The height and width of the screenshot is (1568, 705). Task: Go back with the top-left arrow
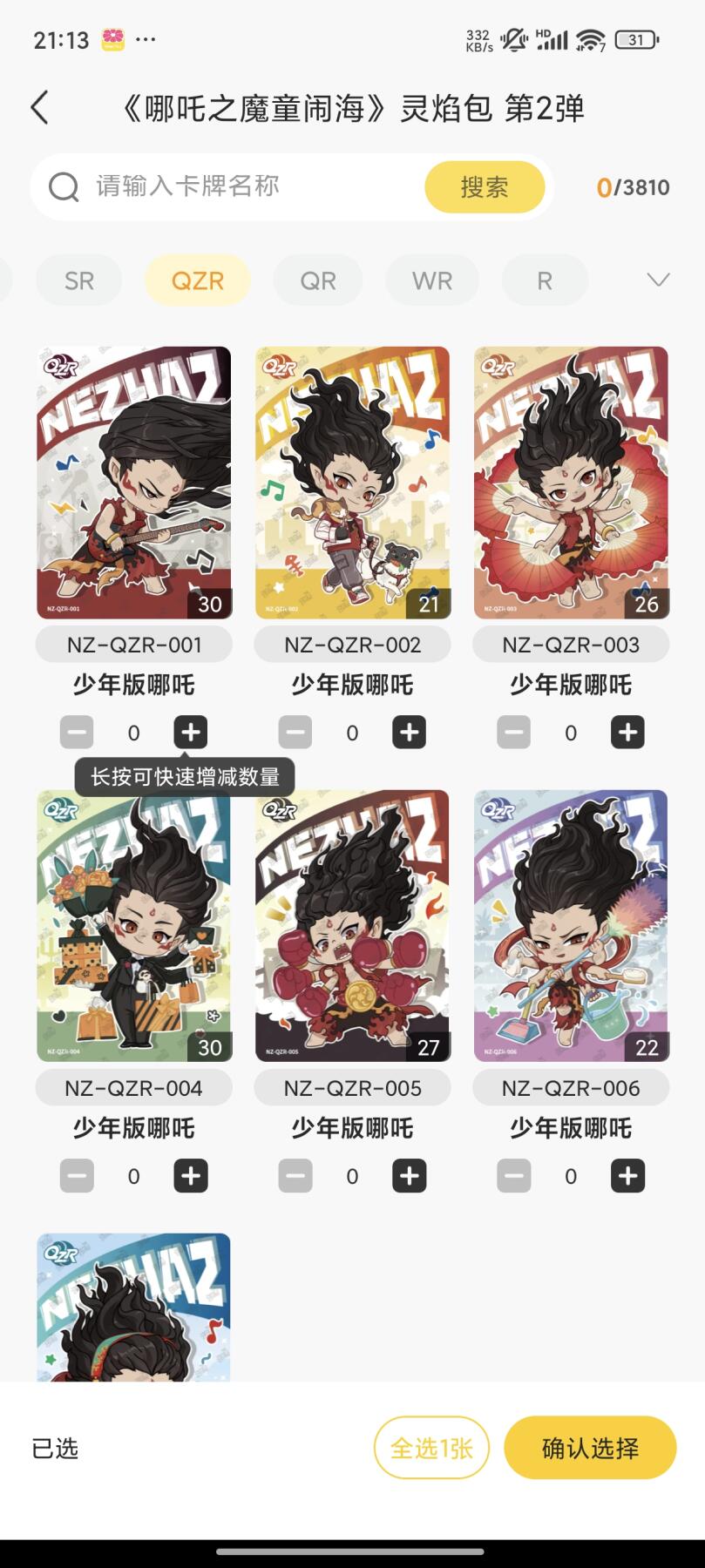tap(40, 108)
